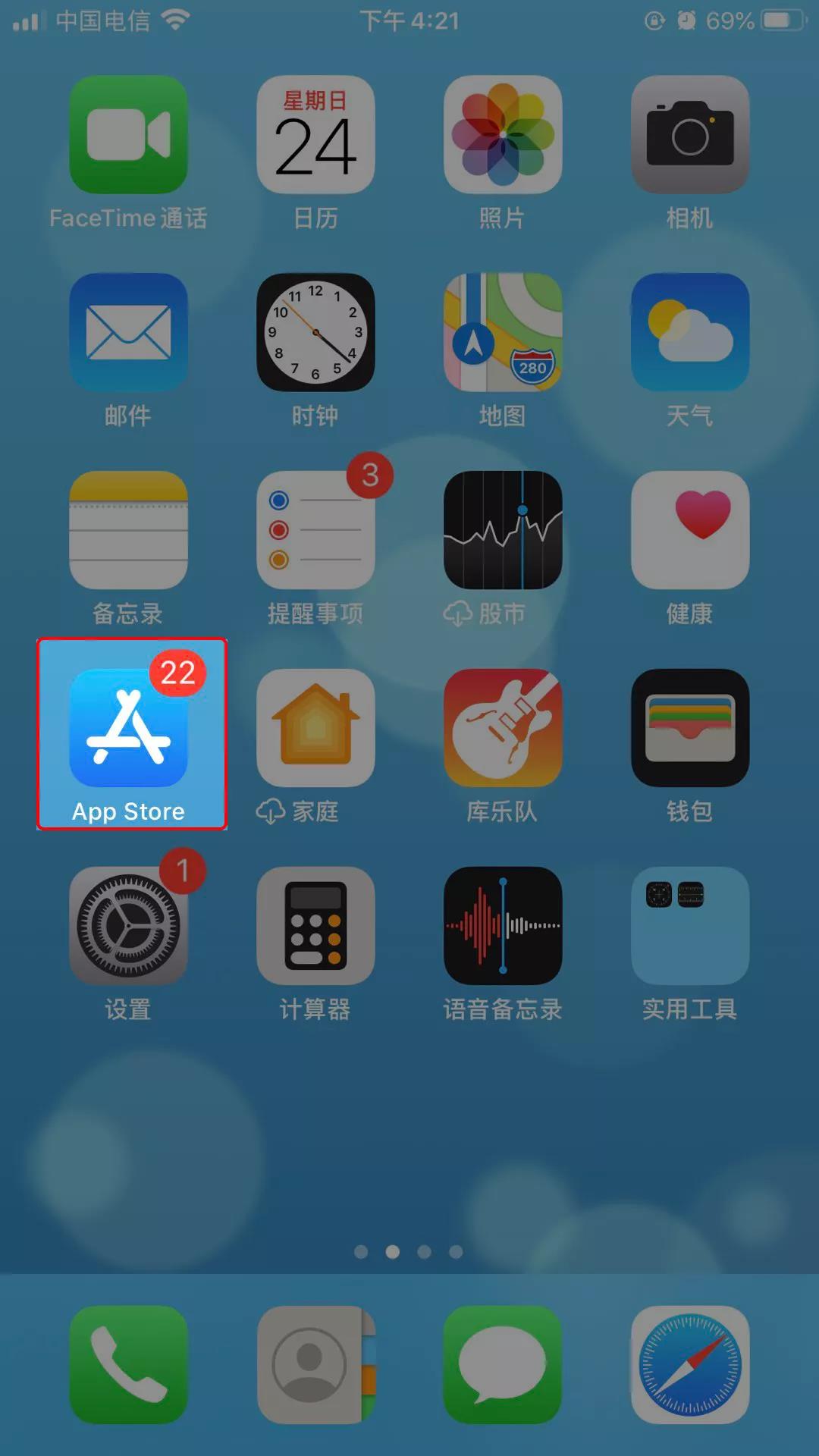Launch 地图 maps
The image size is (819, 1456).
502,332
